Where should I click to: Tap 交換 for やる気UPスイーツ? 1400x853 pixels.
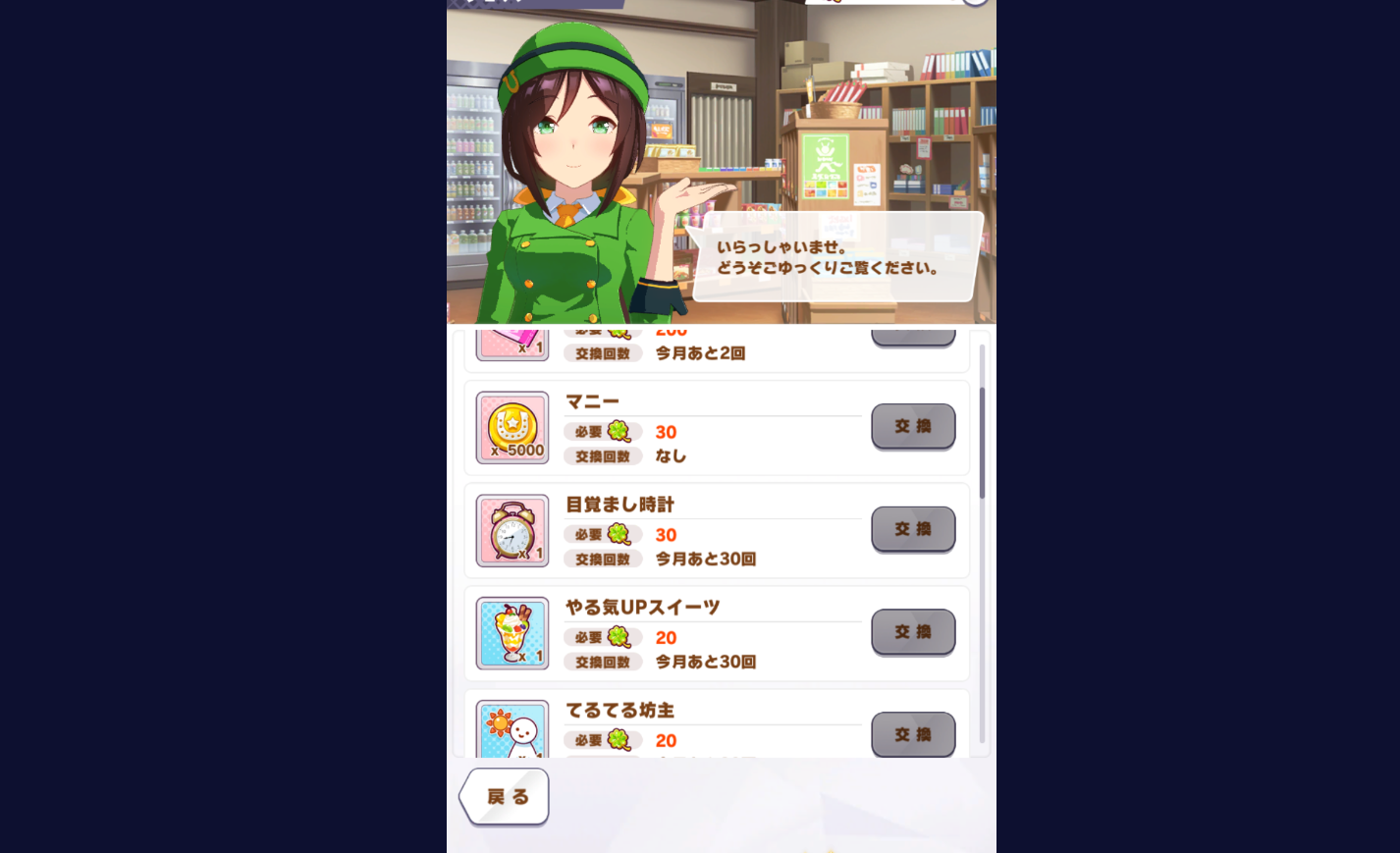click(x=913, y=632)
